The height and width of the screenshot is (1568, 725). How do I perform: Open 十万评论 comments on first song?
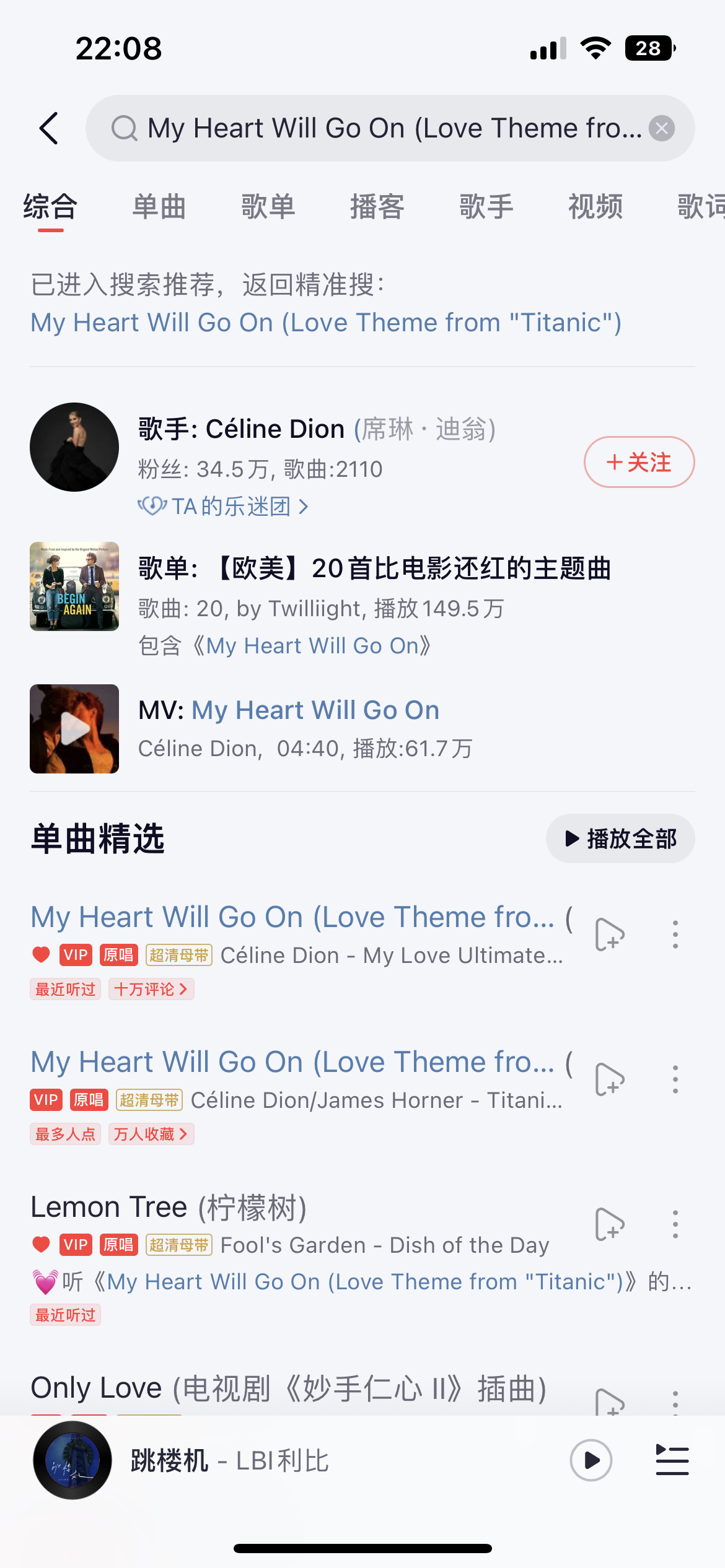[x=151, y=989]
